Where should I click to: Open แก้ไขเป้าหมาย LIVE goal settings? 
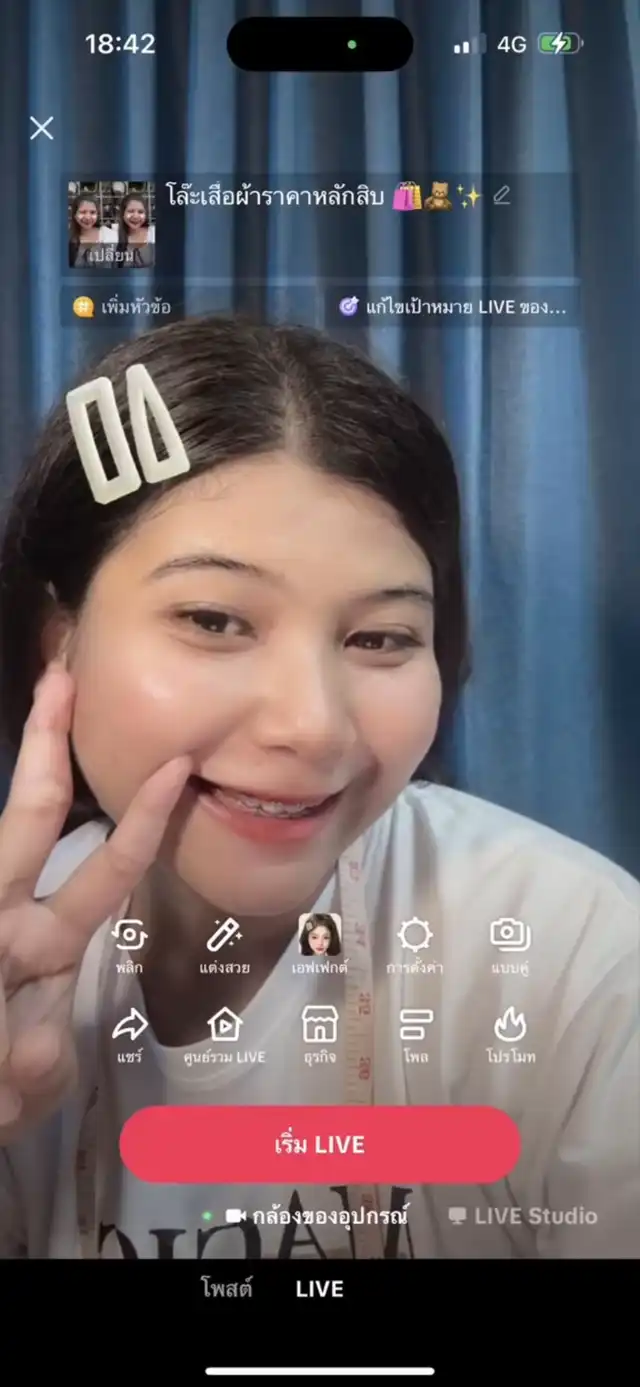pyautogui.click(x=454, y=307)
